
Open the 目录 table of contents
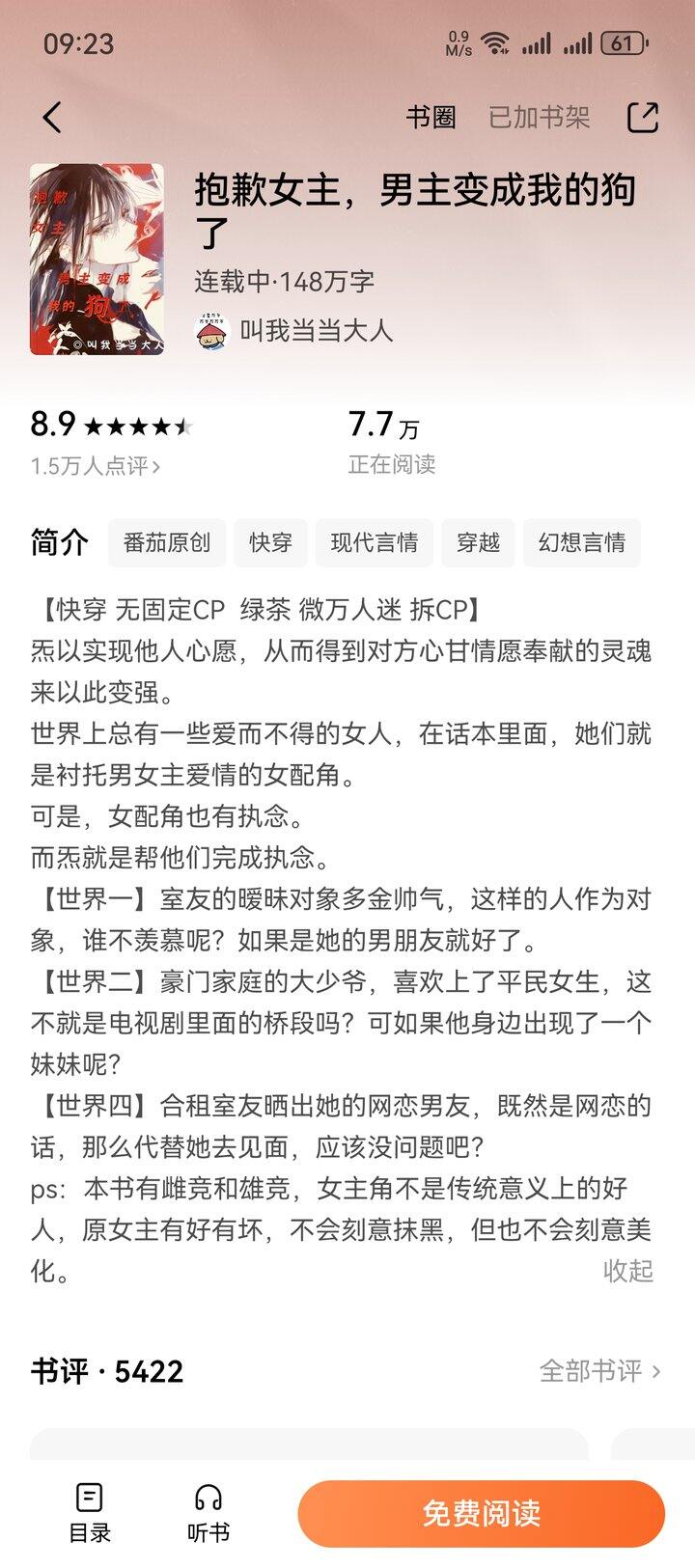(90, 1513)
